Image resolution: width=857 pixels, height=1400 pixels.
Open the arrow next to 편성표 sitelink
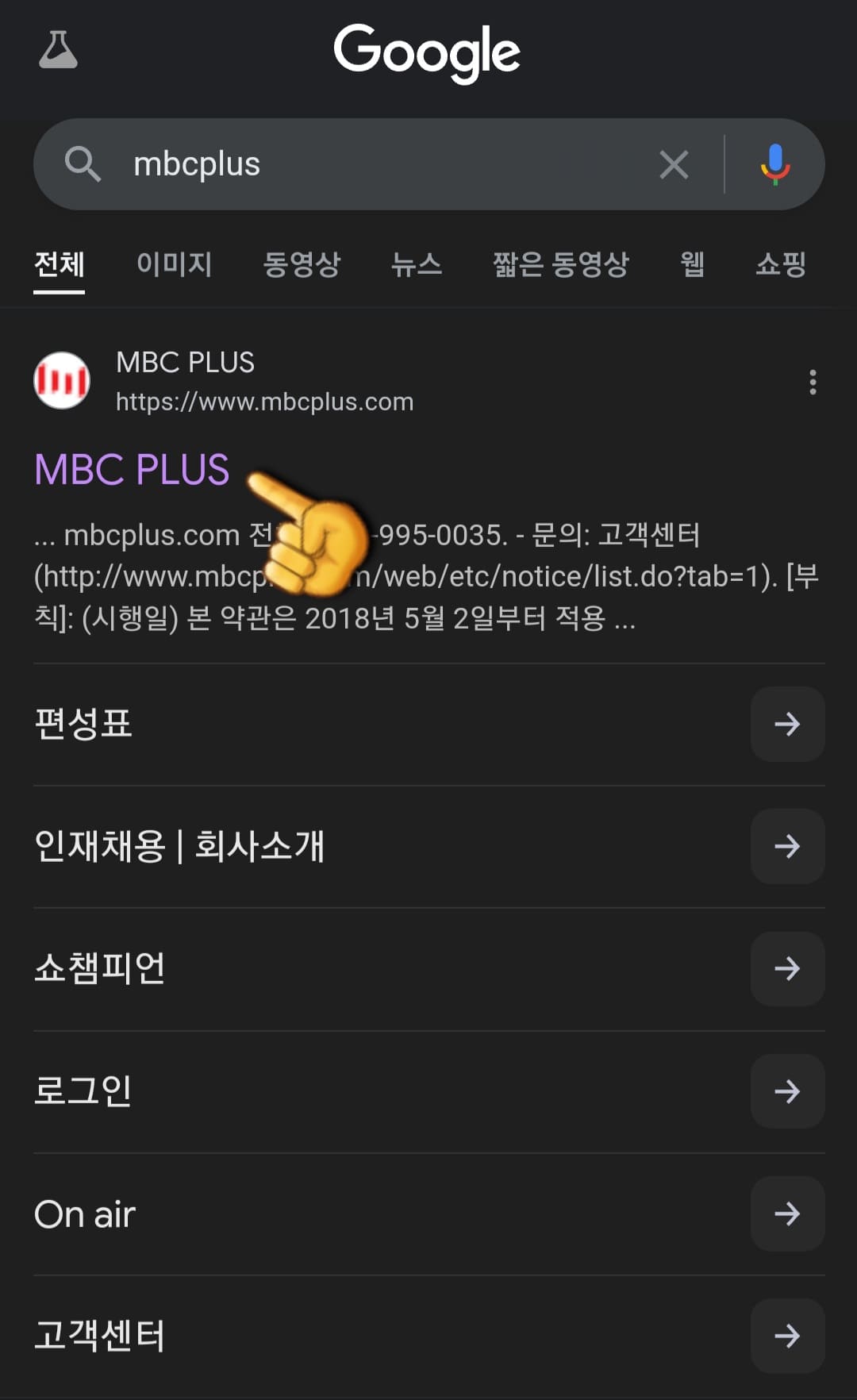coord(786,725)
